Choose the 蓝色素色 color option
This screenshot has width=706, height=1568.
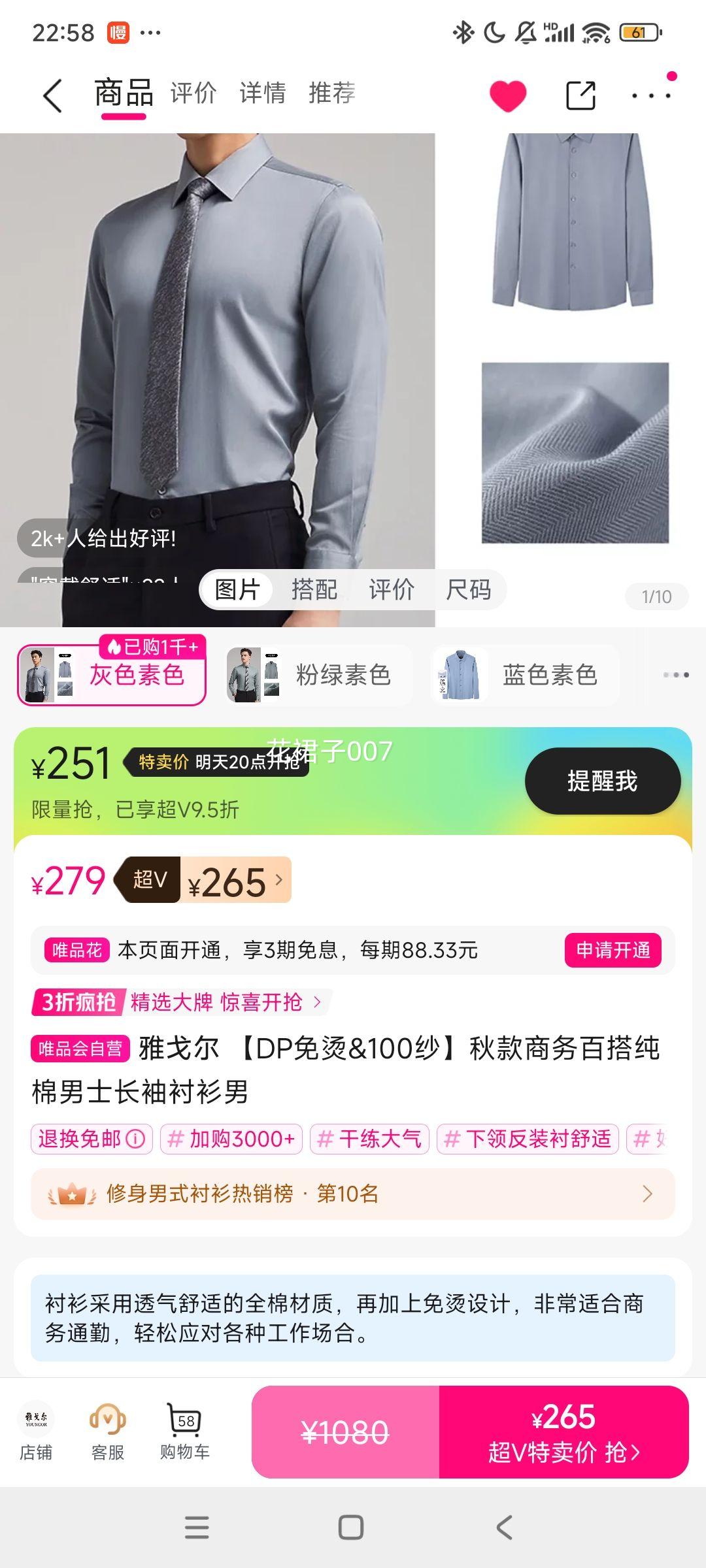click(x=526, y=675)
